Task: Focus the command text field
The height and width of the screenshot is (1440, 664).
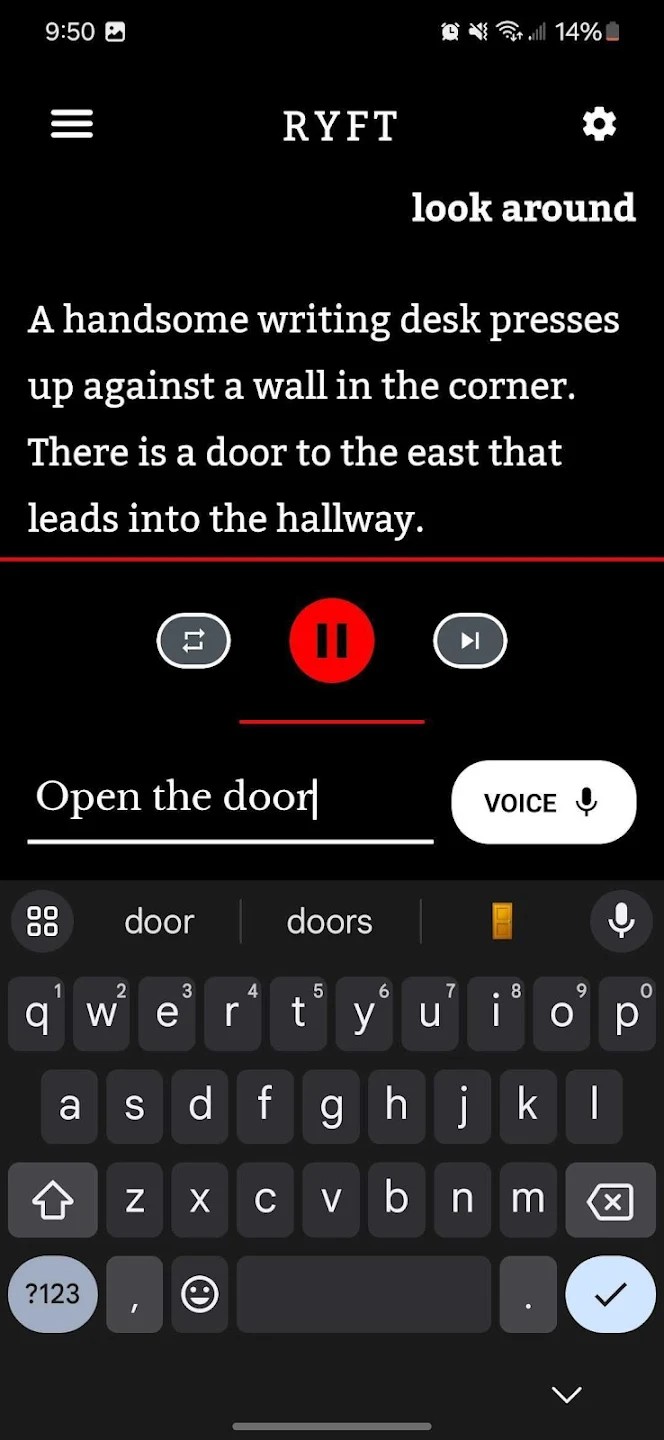Action: click(230, 800)
